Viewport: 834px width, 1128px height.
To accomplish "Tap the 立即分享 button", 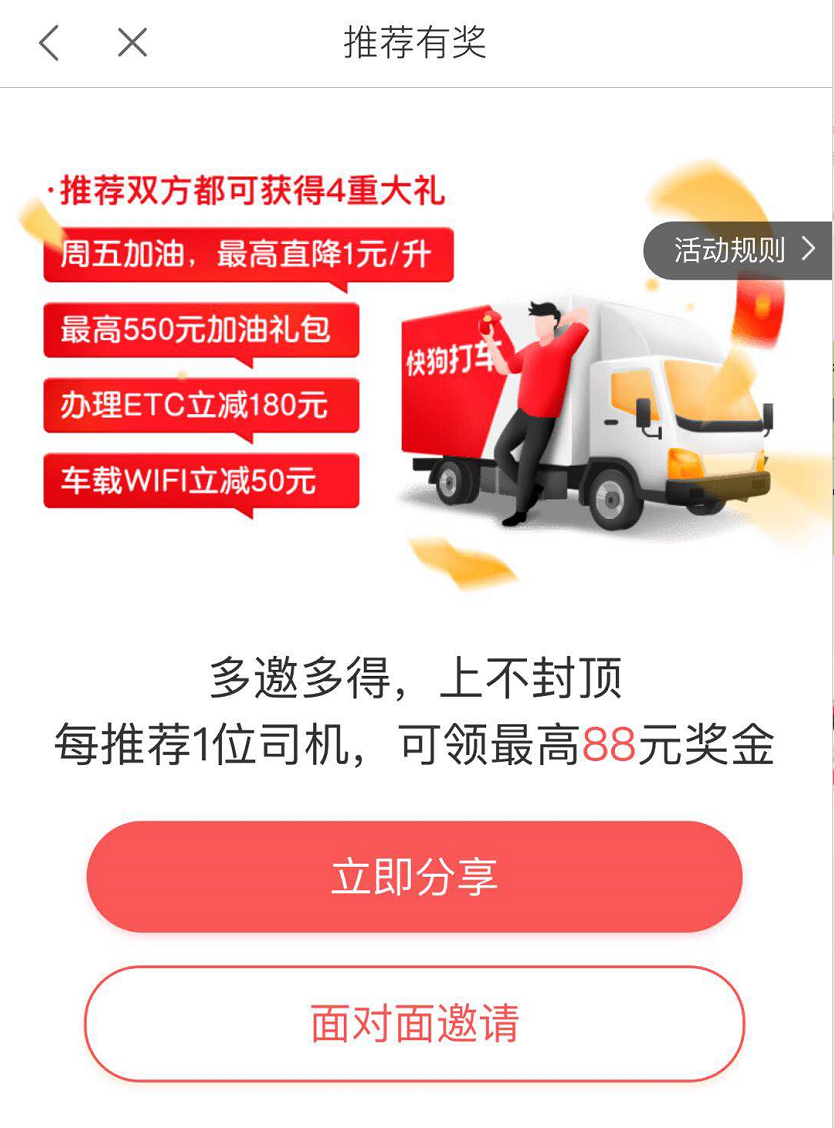I will pyautogui.click(x=414, y=877).
